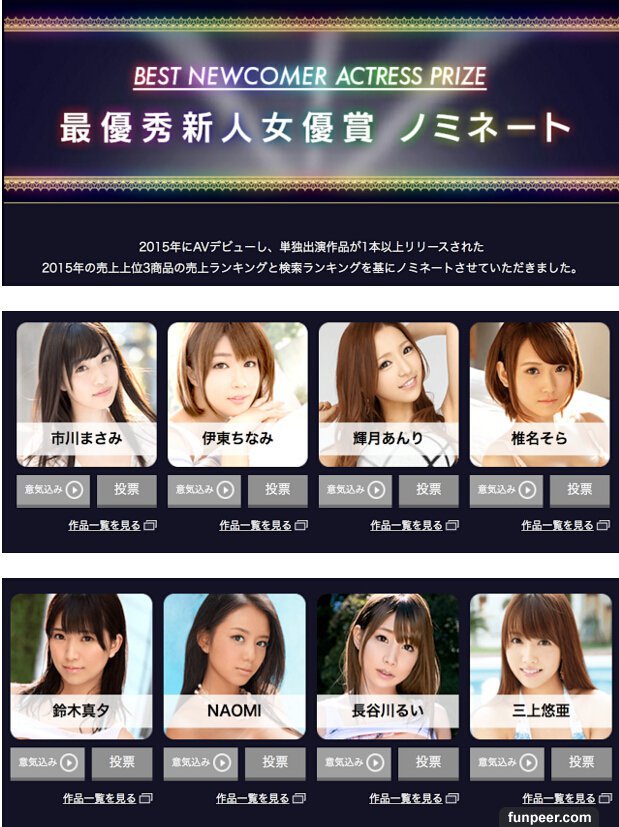Vote for 伊東ちなみ with 投票 button
Screen dimensions: 619x827
tap(277, 490)
